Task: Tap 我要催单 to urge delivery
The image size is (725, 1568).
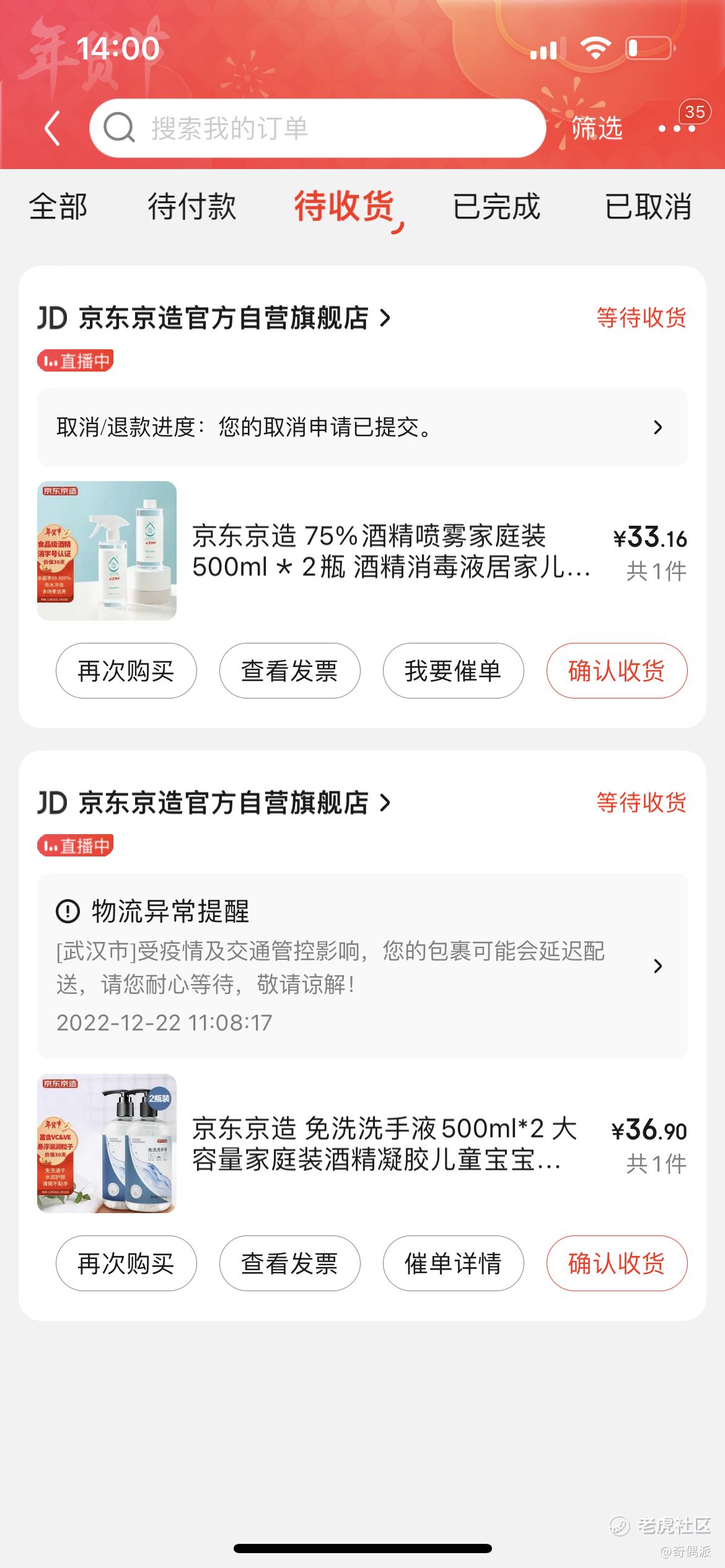Action: [x=453, y=671]
